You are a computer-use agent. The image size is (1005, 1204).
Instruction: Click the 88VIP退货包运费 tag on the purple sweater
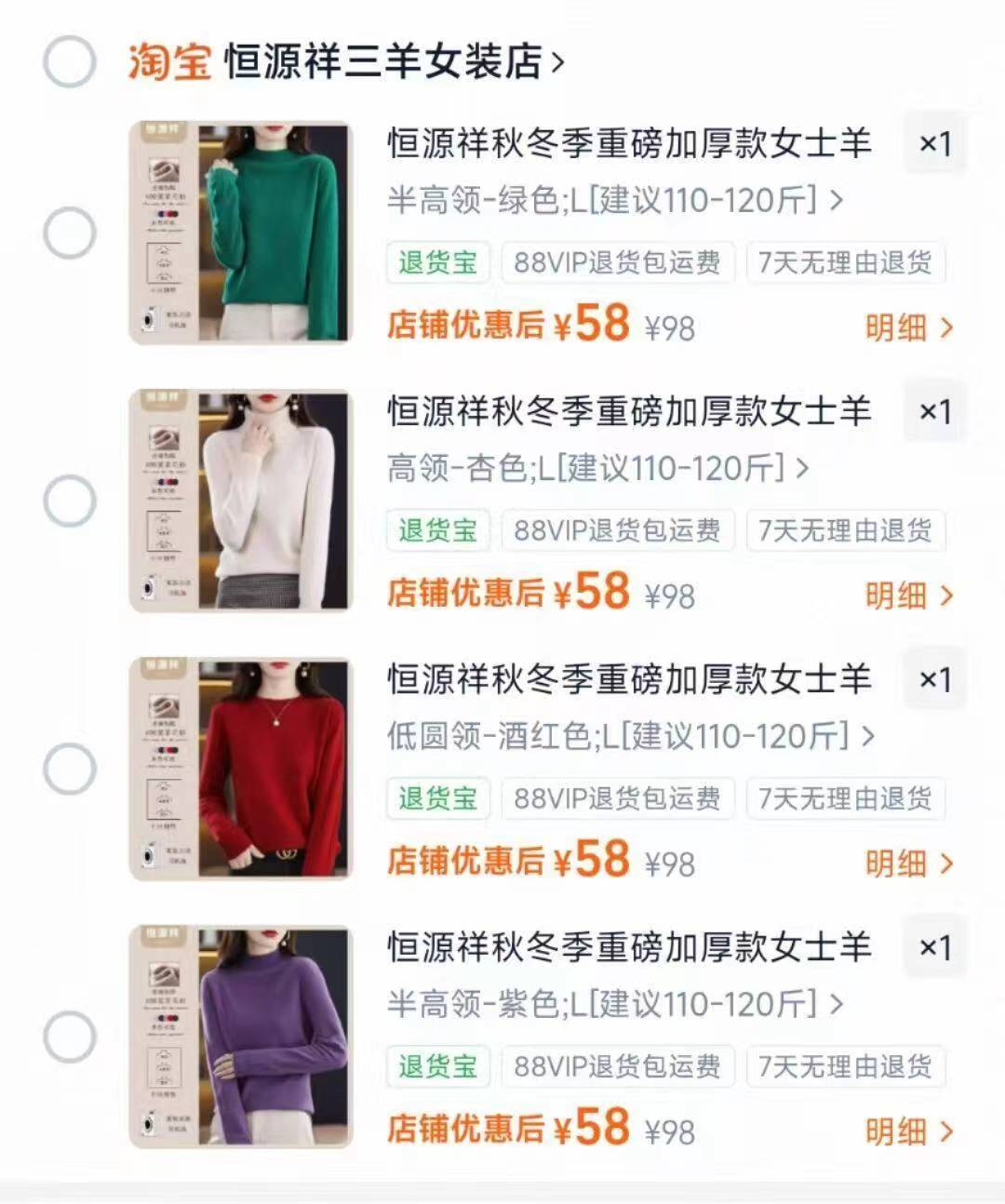617,1066
